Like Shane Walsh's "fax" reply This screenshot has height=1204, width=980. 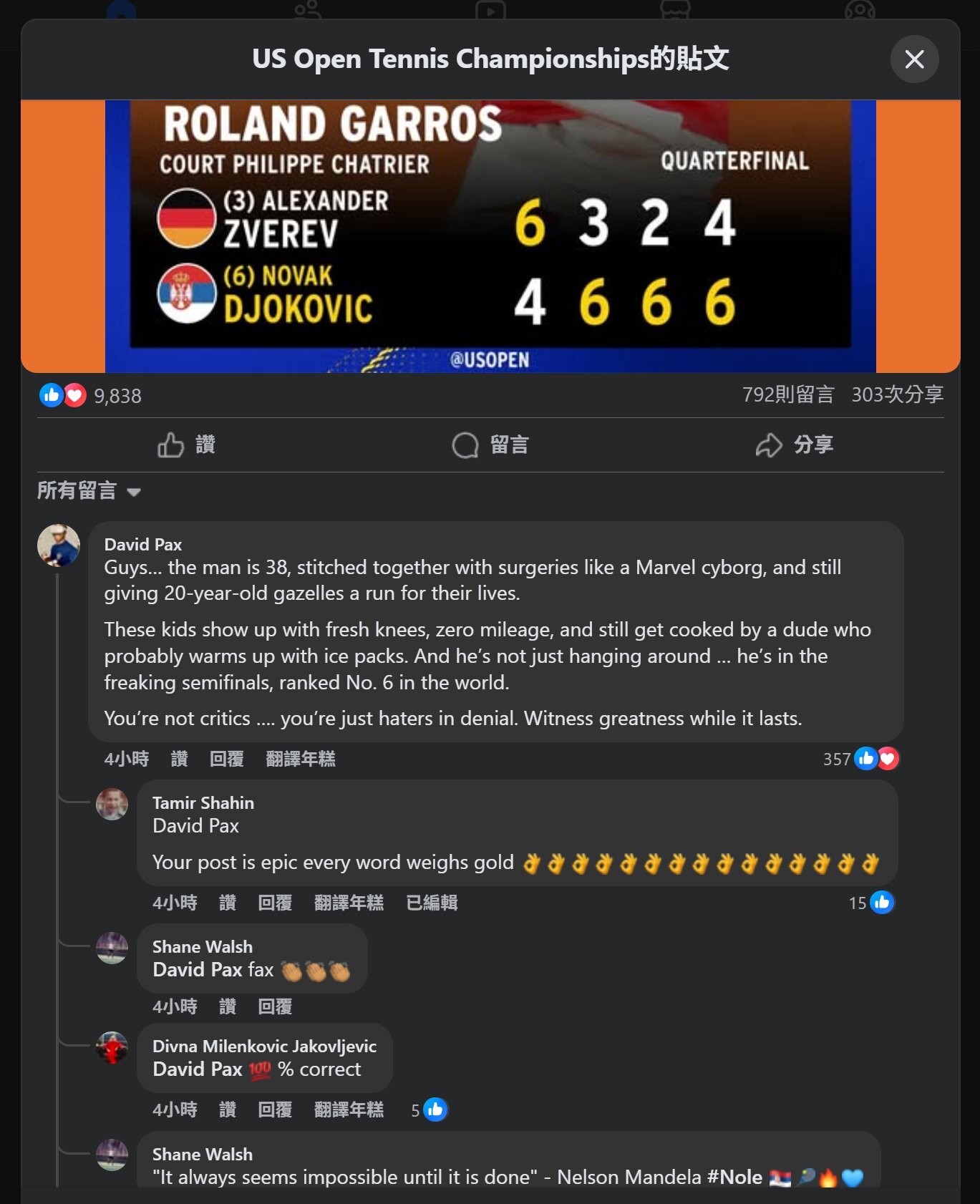pos(227,1007)
